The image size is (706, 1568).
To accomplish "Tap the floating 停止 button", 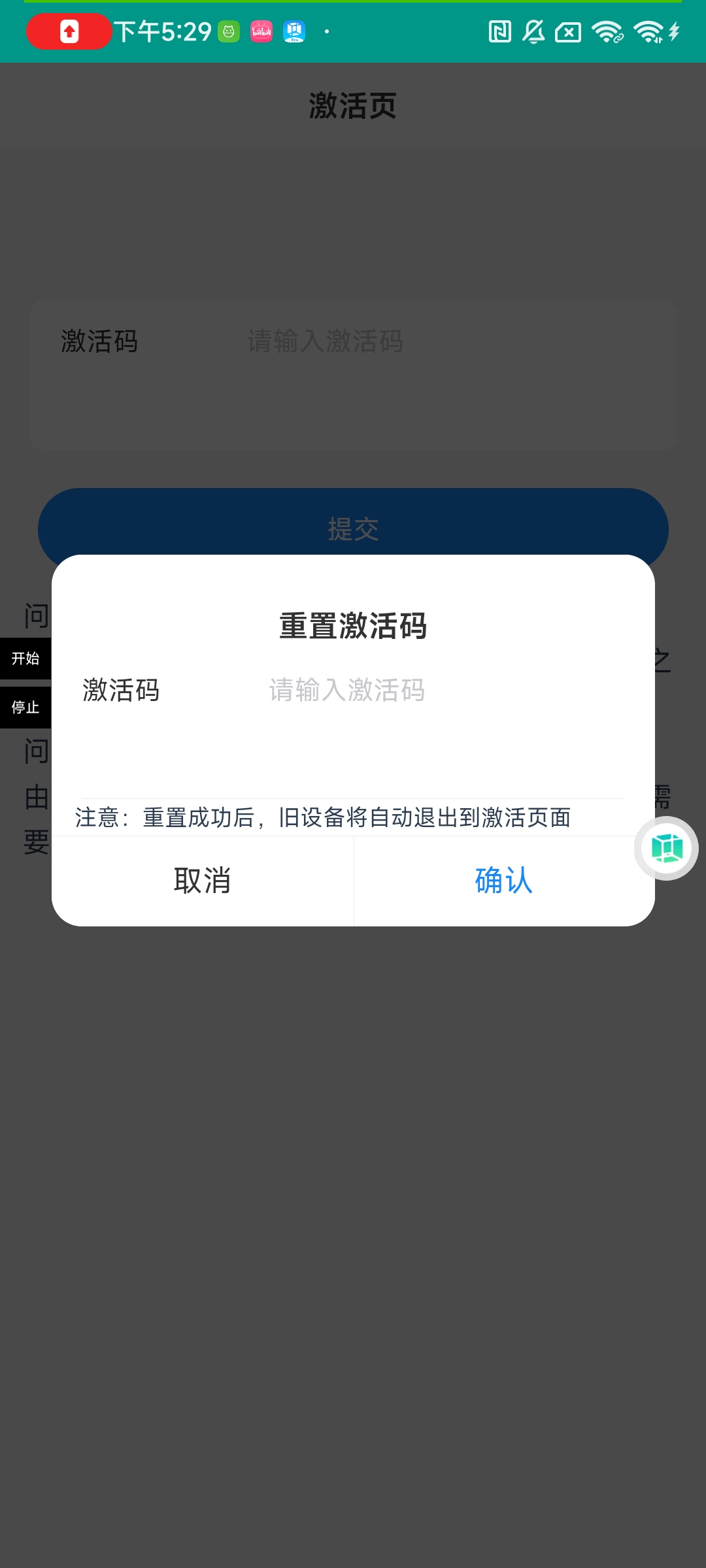I will click(25, 708).
